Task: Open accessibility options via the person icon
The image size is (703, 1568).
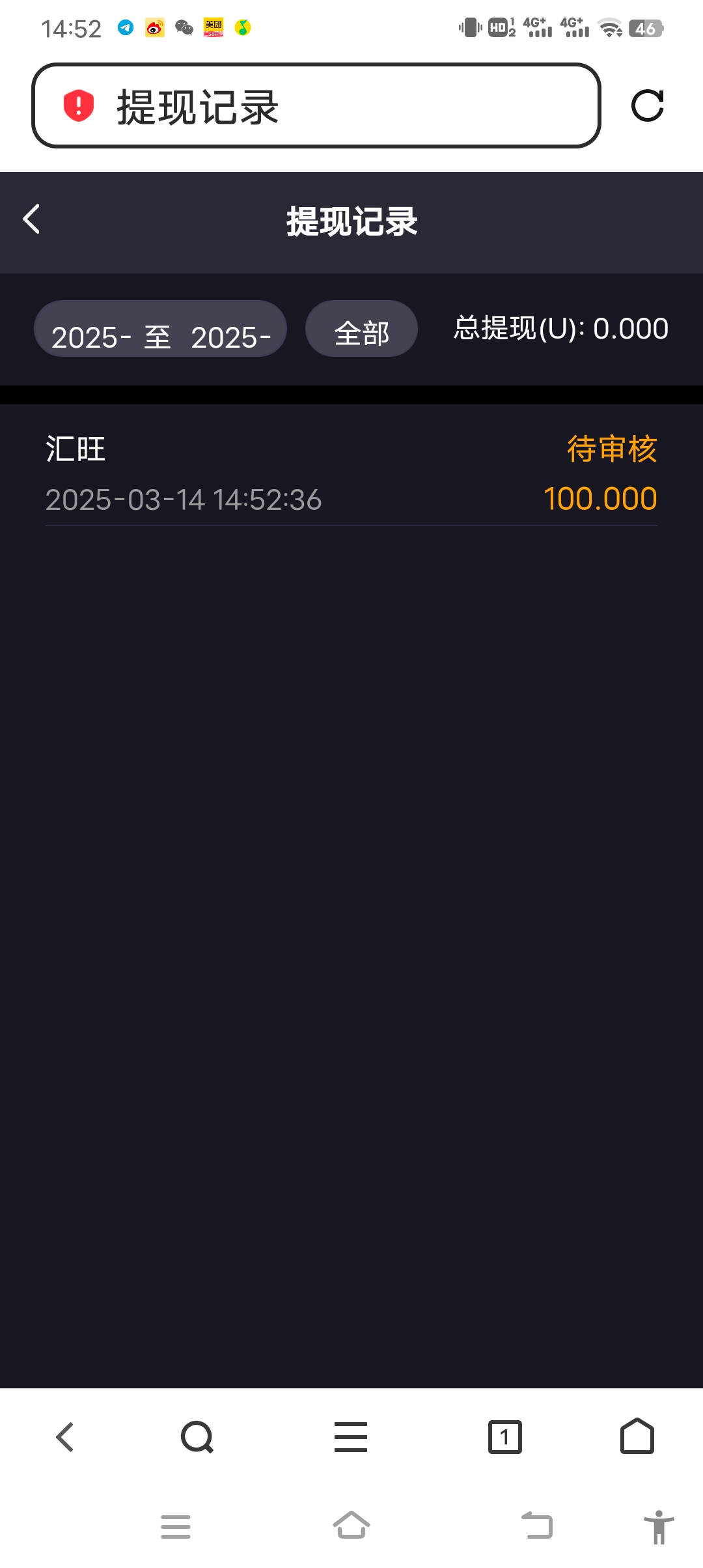Action: point(656,1527)
